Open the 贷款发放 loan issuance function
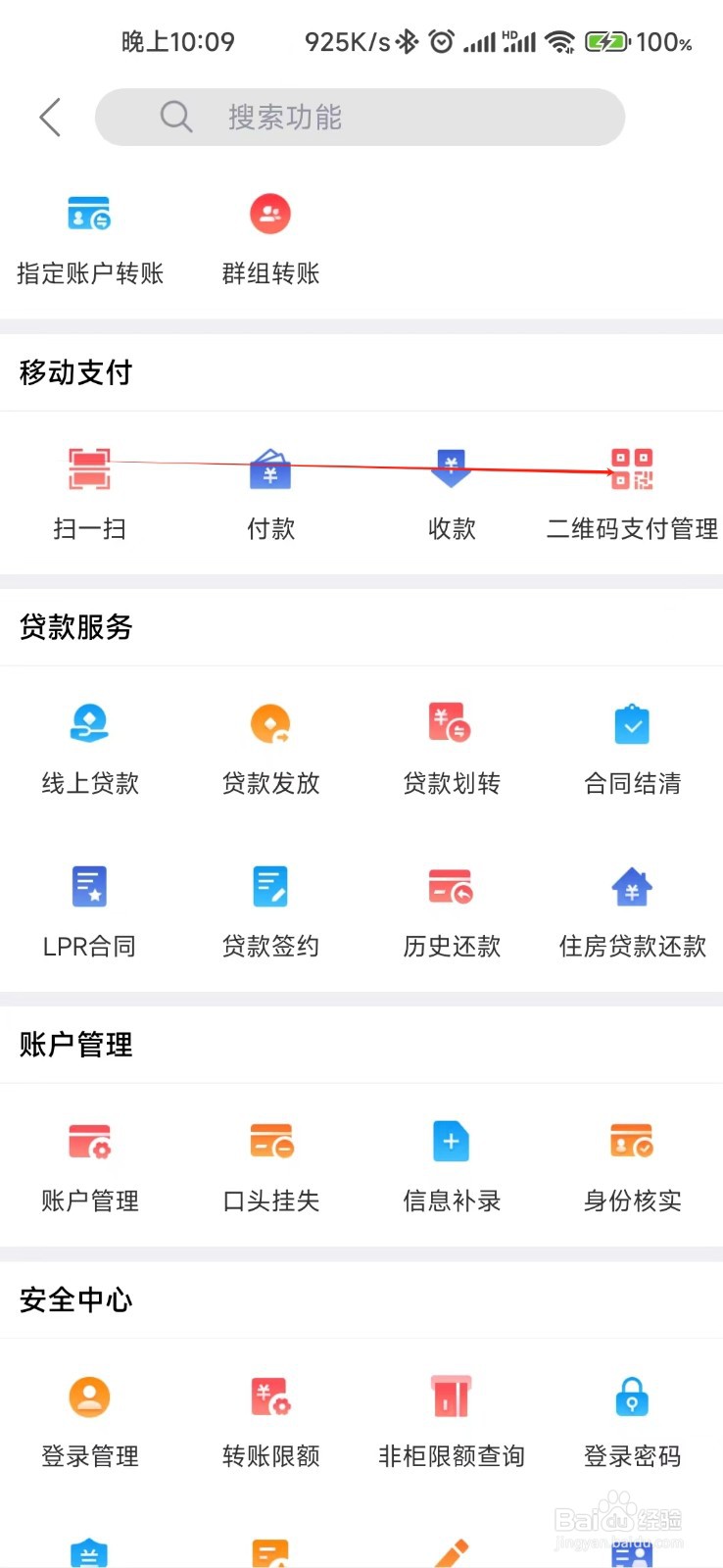Screen dimensions: 723x1568 (x=270, y=745)
